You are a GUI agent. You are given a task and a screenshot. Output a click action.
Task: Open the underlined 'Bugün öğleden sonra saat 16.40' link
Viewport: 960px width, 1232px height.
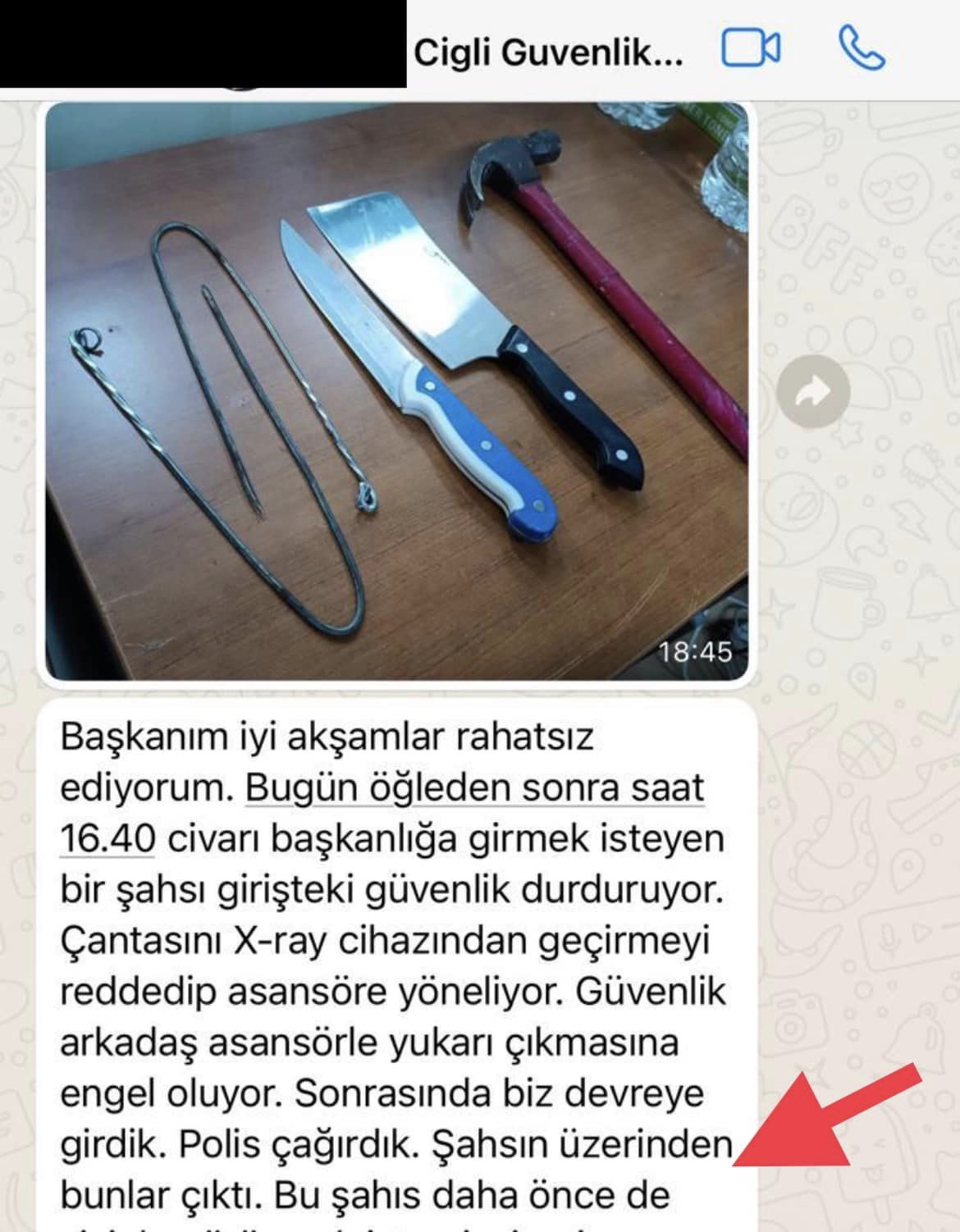[474, 789]
